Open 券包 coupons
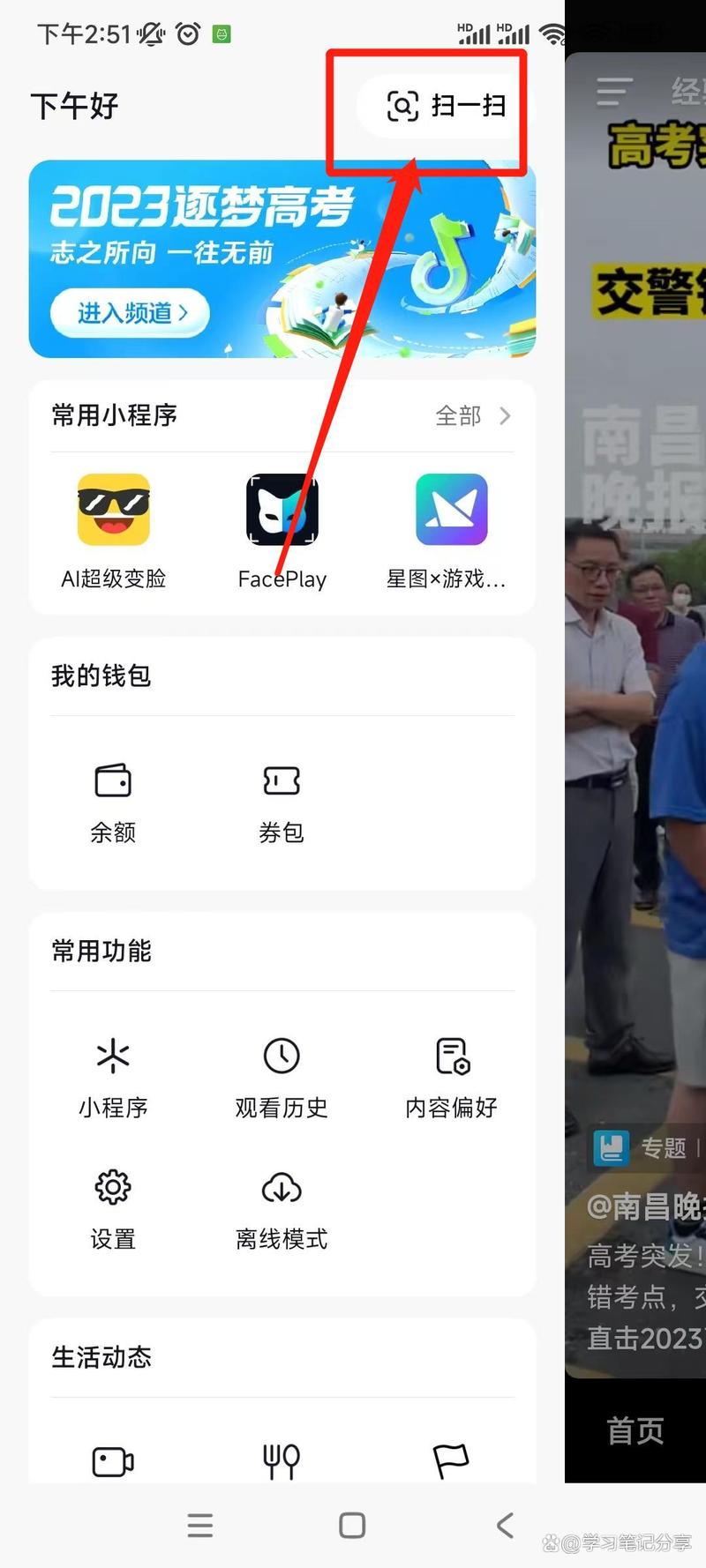This screenshot has width=706, height=1568. pos(282,801)
